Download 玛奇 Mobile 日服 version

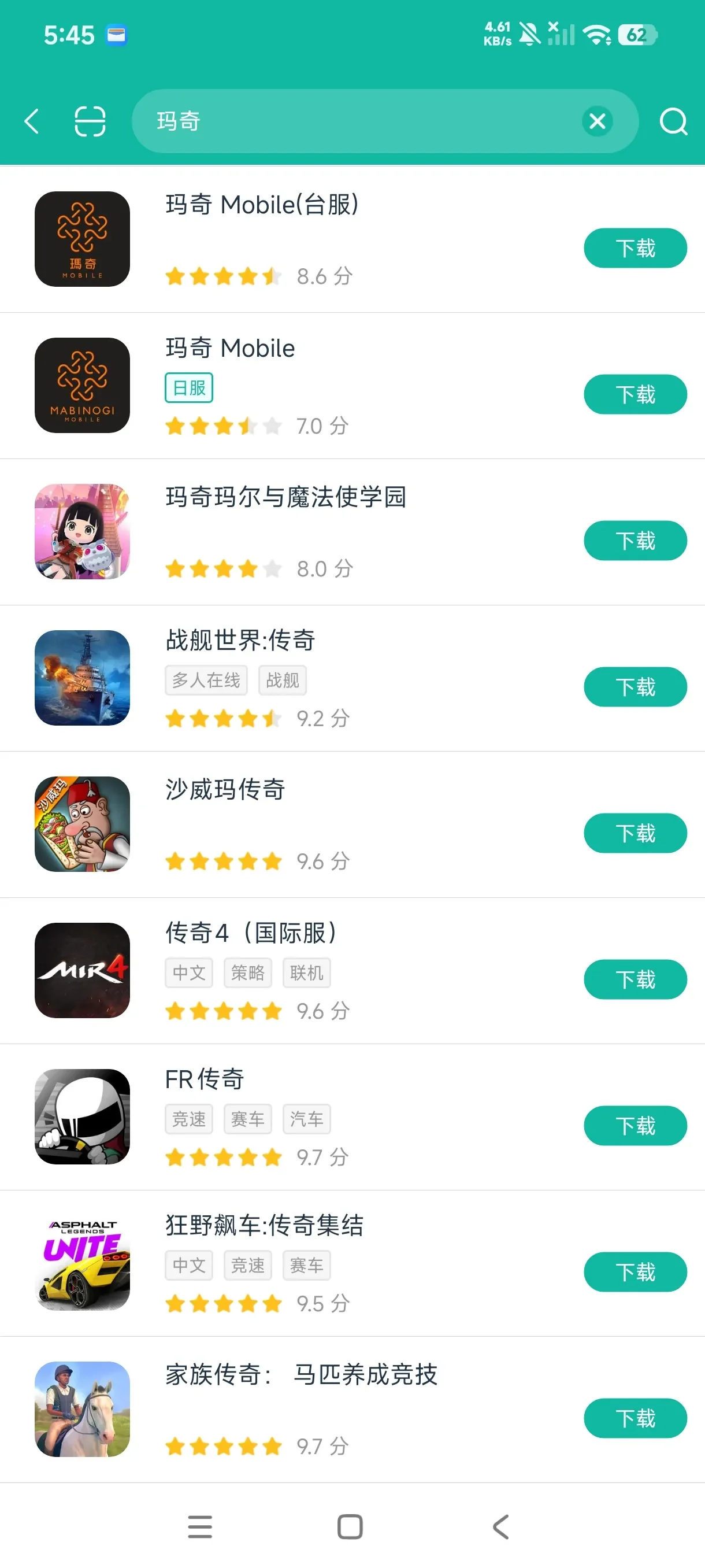tap(635, 394)
